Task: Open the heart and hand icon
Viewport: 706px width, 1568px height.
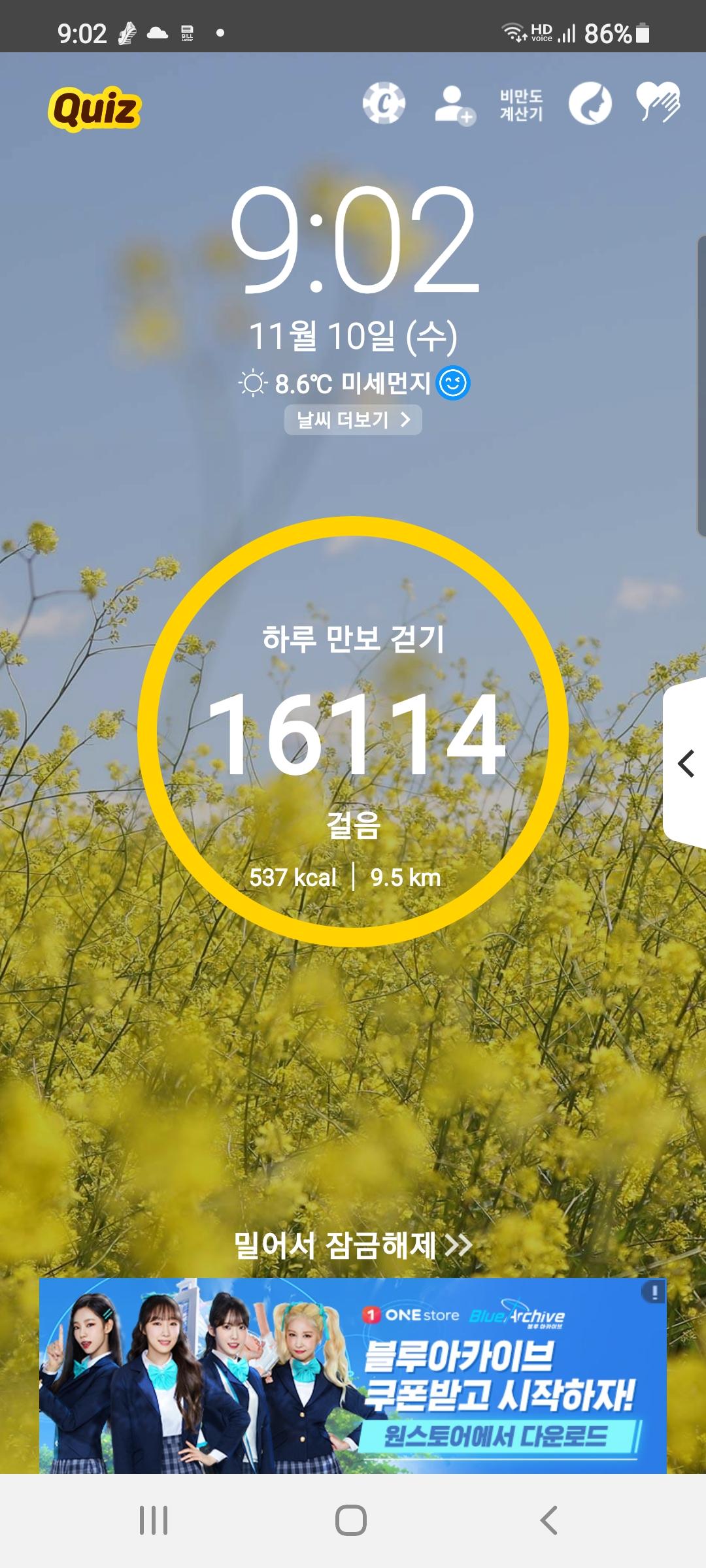Action: pyautogui.click(x=658, y=103)
